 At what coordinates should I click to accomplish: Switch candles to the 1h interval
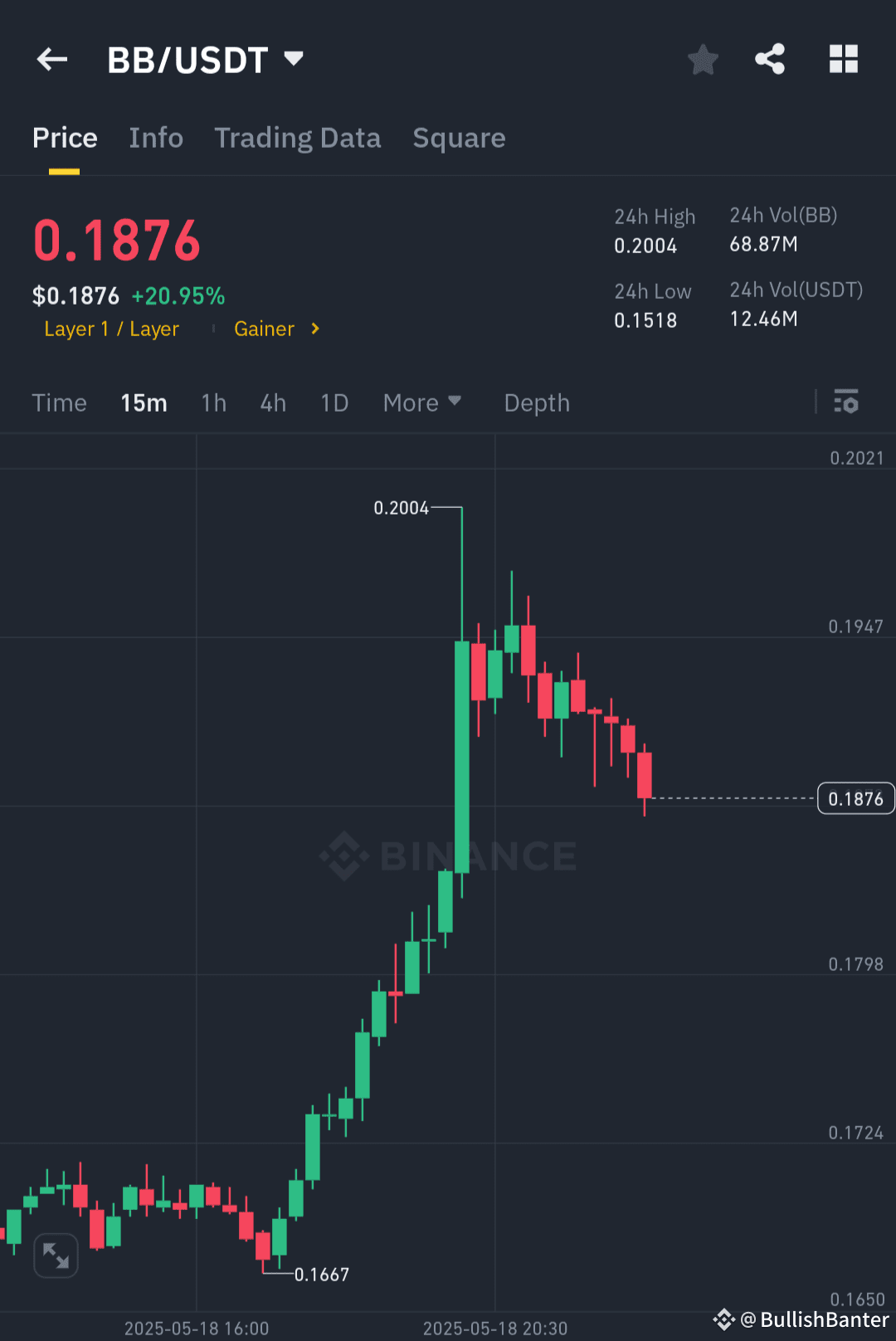tap(213, 402)
